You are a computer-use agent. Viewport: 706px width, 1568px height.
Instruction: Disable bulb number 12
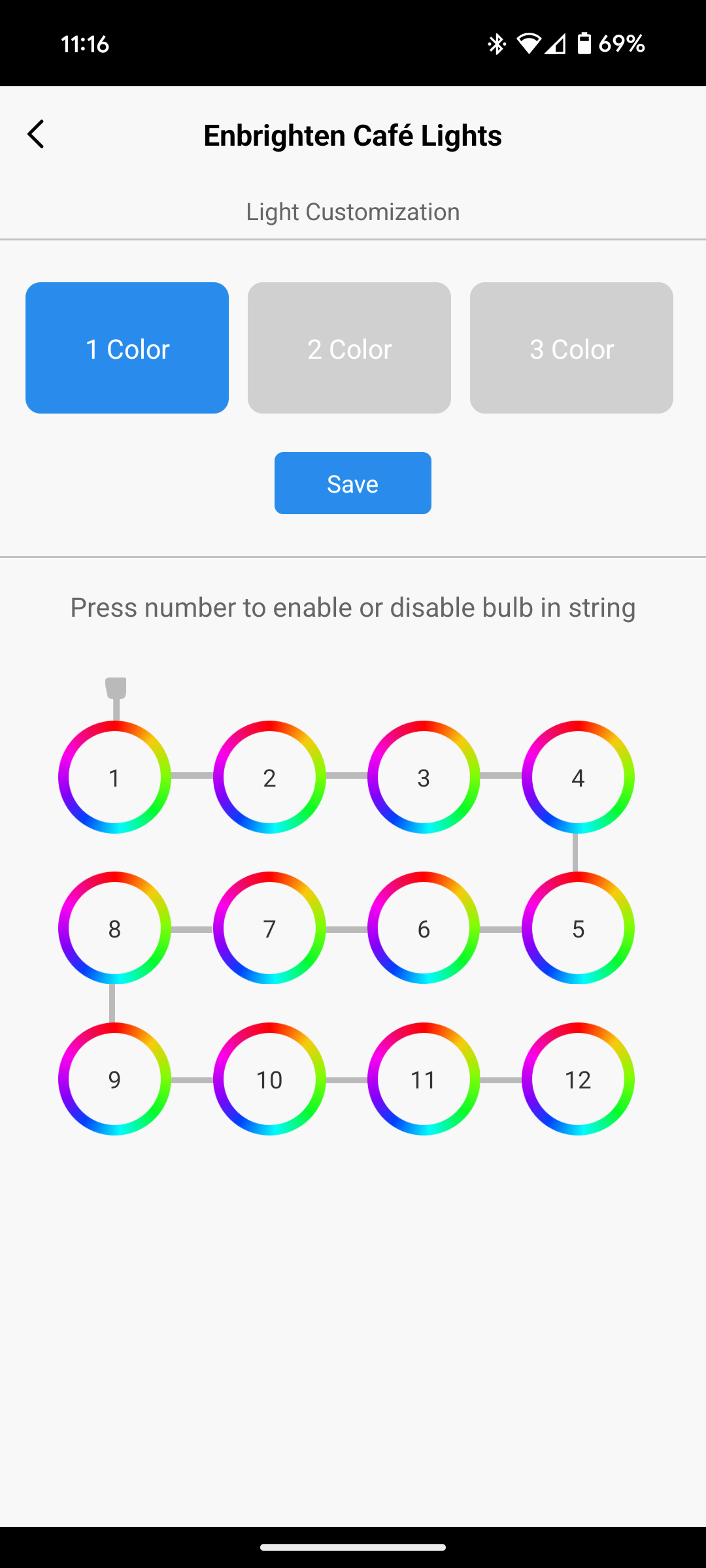(x=578, y=1079)
